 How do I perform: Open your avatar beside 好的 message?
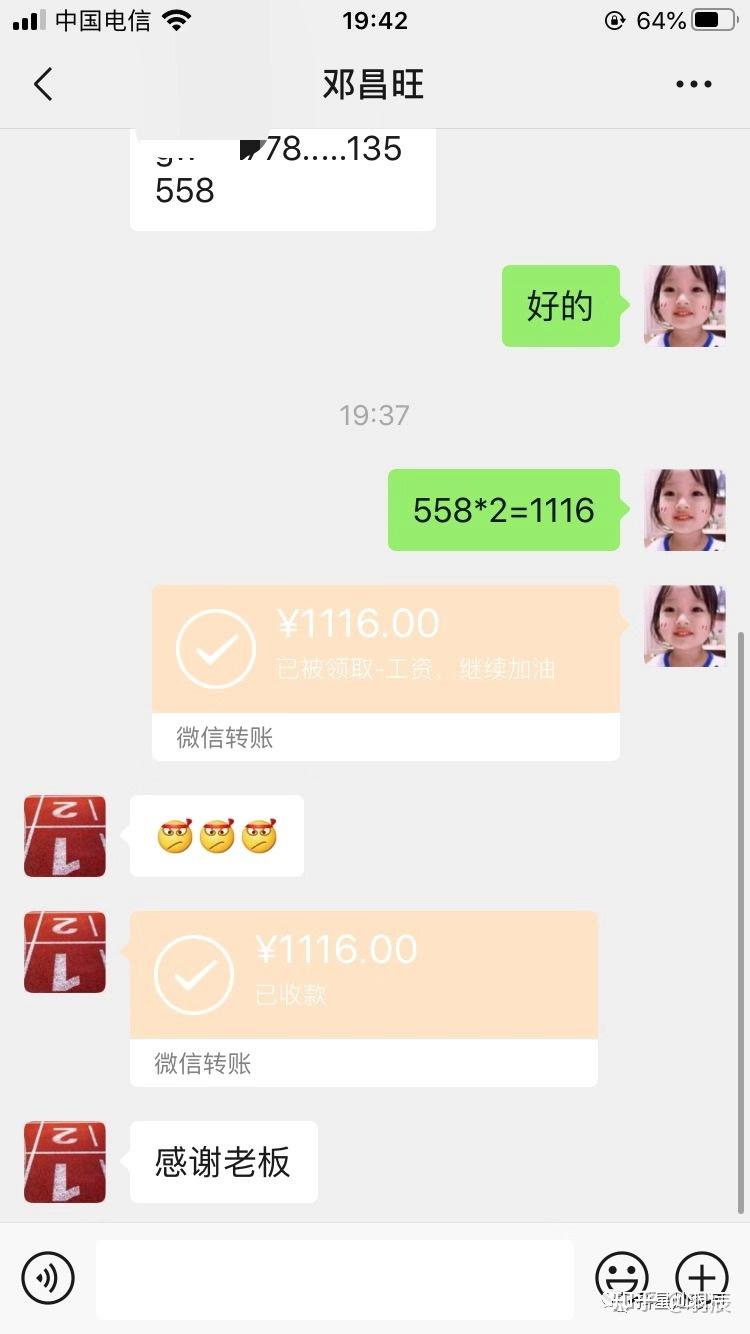click(x=685, y=306)
